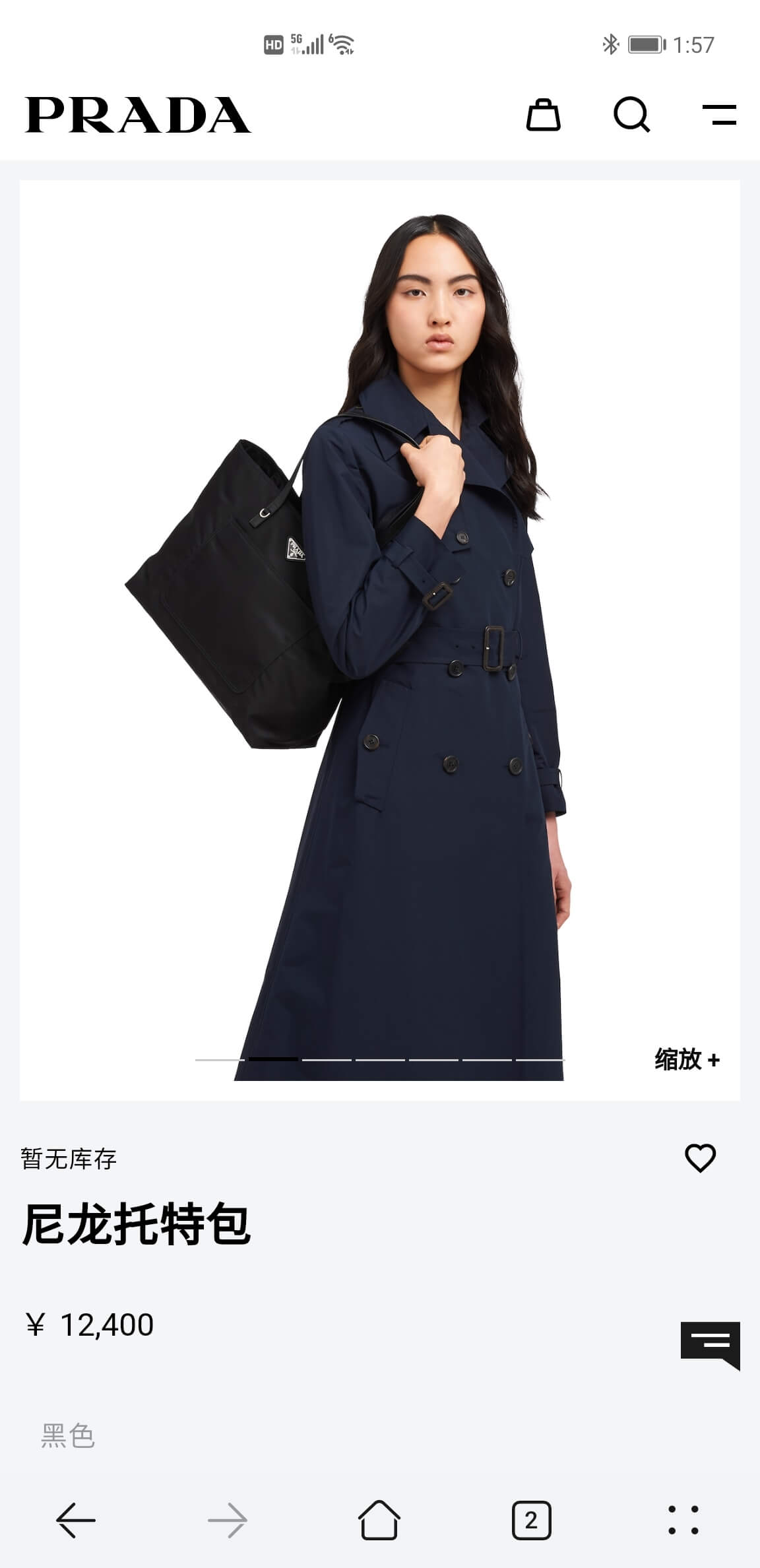760x1568 pixels.
Task: Open the search icon
Action: pyautogui.click(x=631, y=115)
